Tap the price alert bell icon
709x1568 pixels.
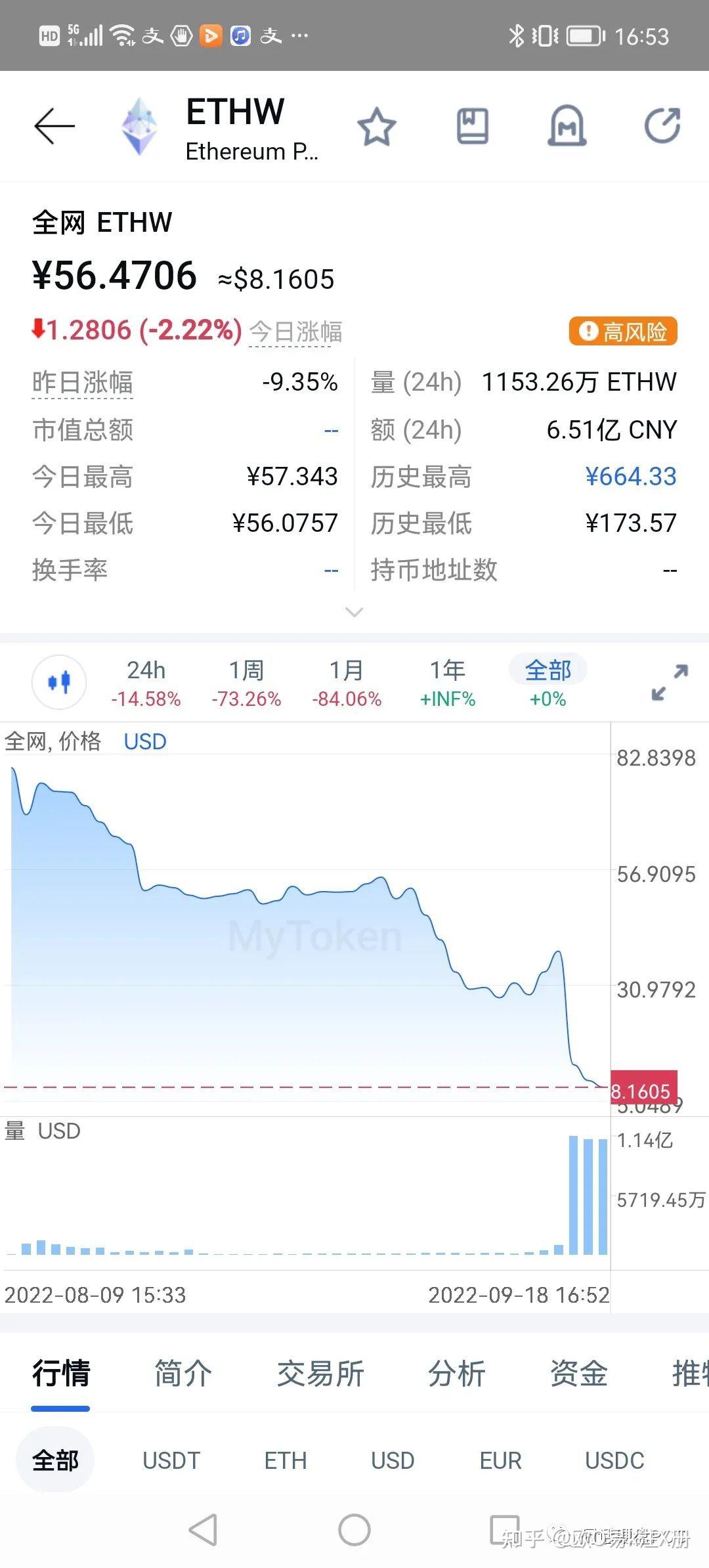point(567,127)
